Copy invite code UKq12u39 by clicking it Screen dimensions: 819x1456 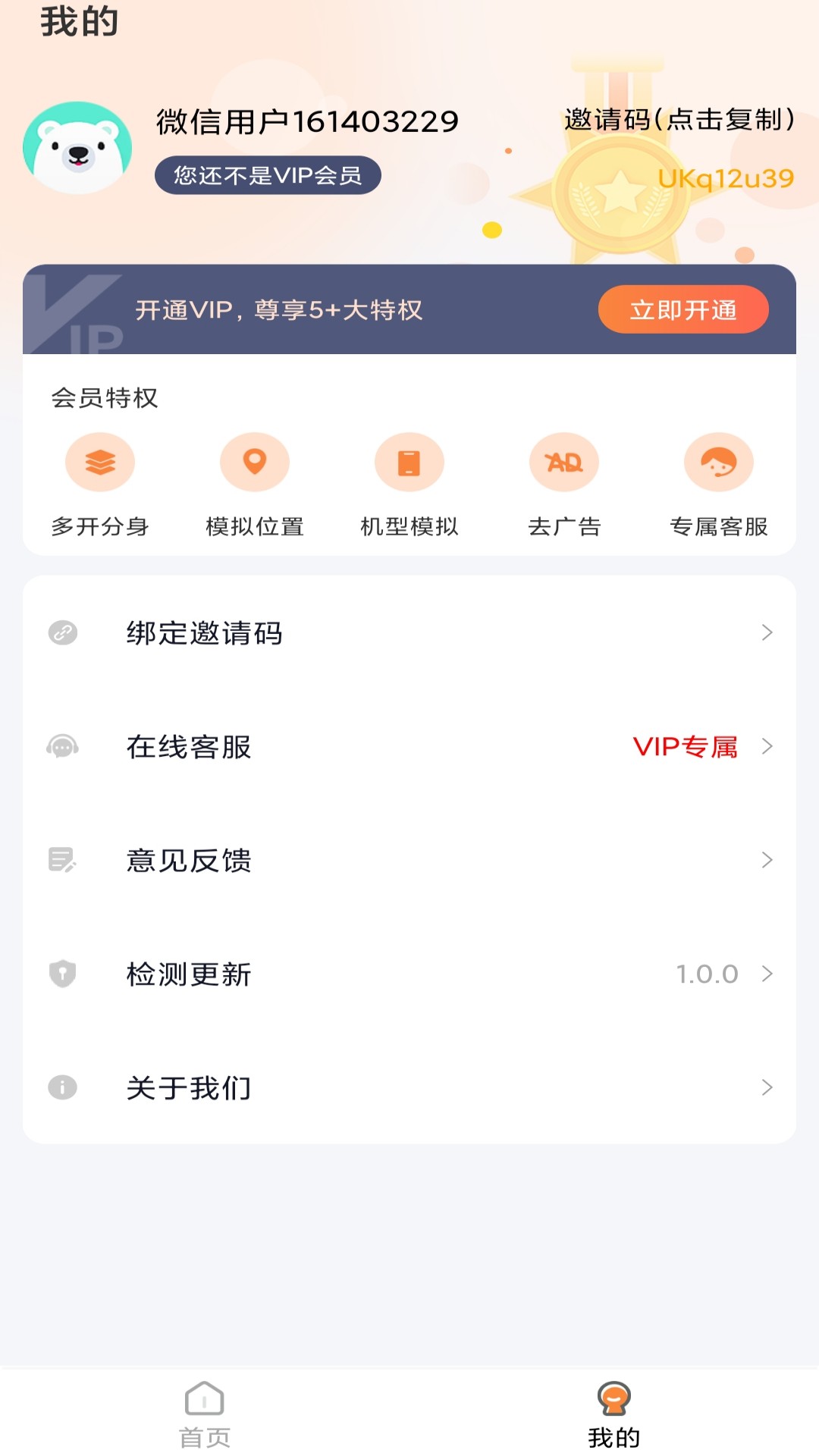coord(726,177)
